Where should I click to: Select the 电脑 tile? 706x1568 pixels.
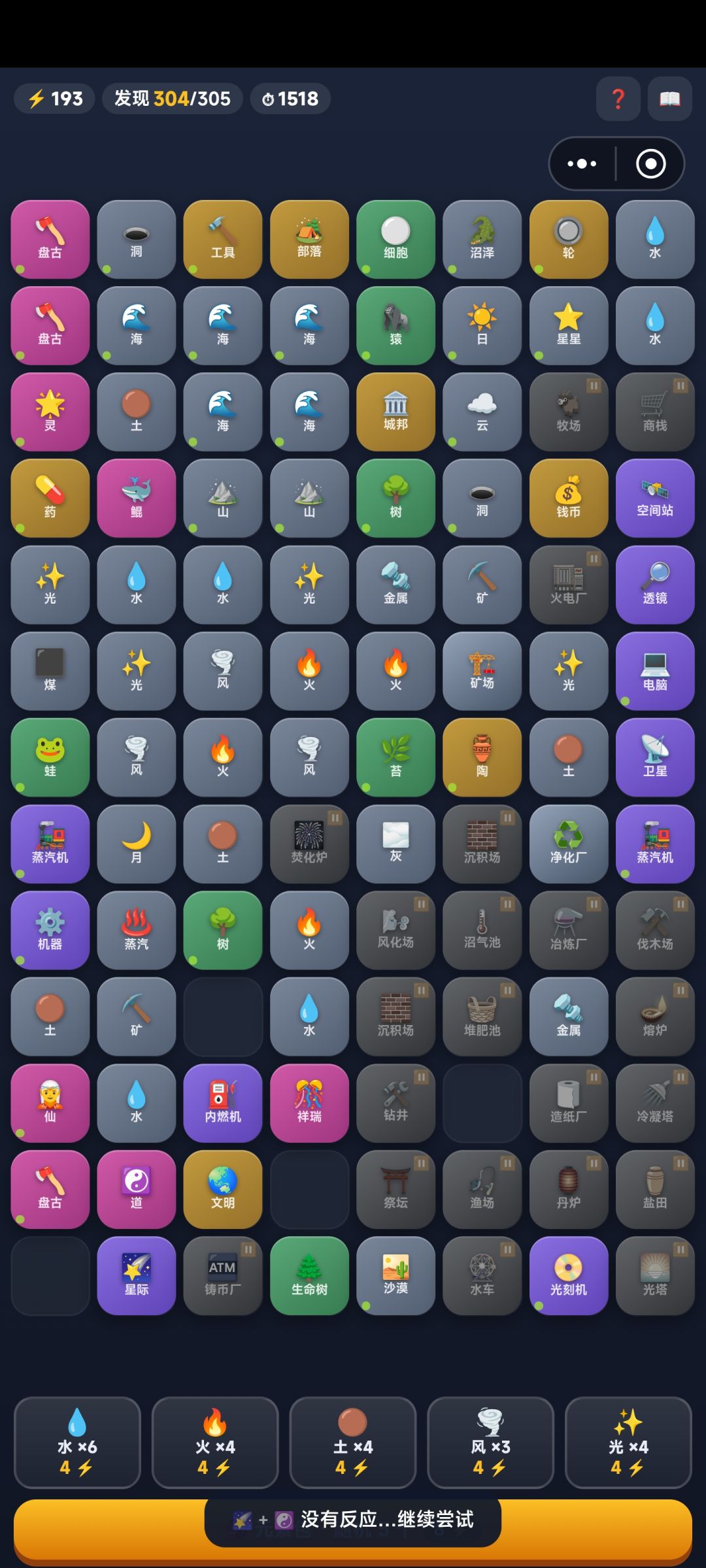[x=655, y=671]
